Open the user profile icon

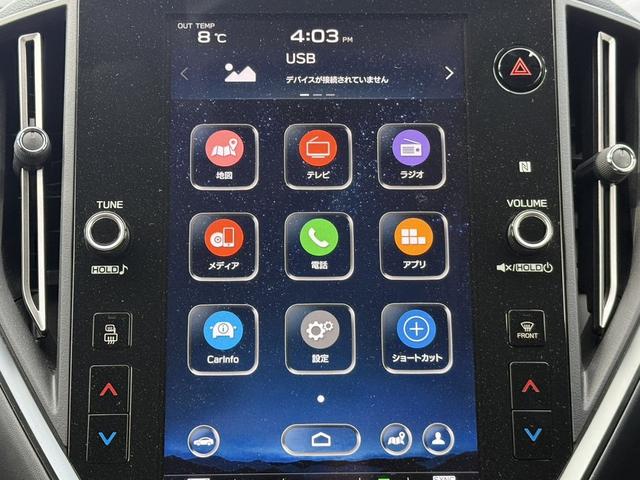click(437, 439)
